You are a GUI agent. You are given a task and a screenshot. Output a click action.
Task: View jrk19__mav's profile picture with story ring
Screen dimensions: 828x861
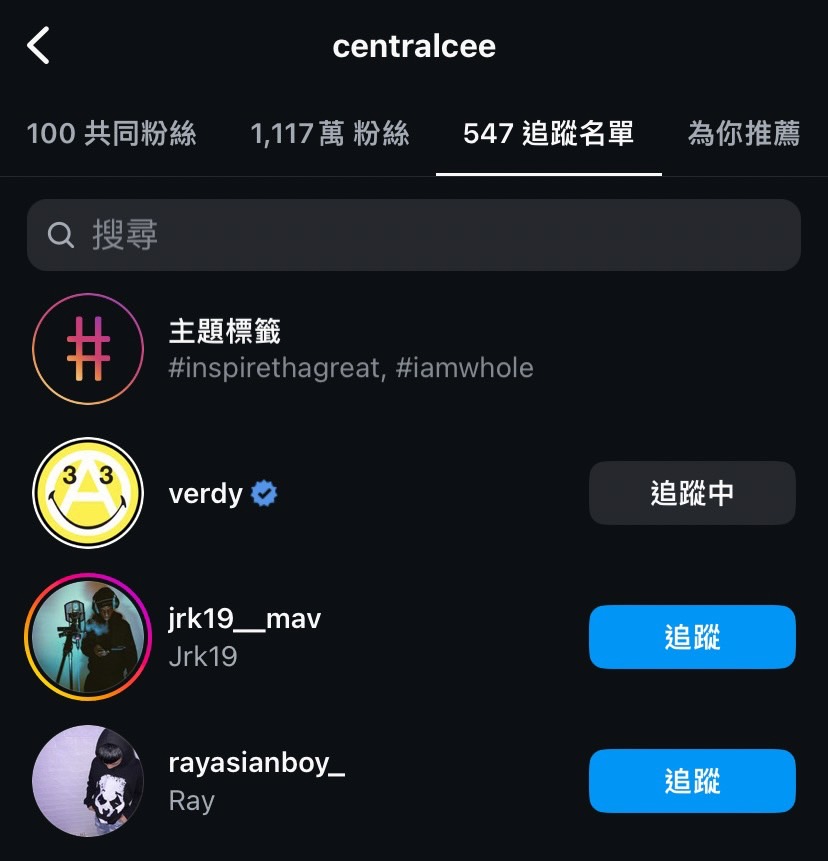pos(88,637)
